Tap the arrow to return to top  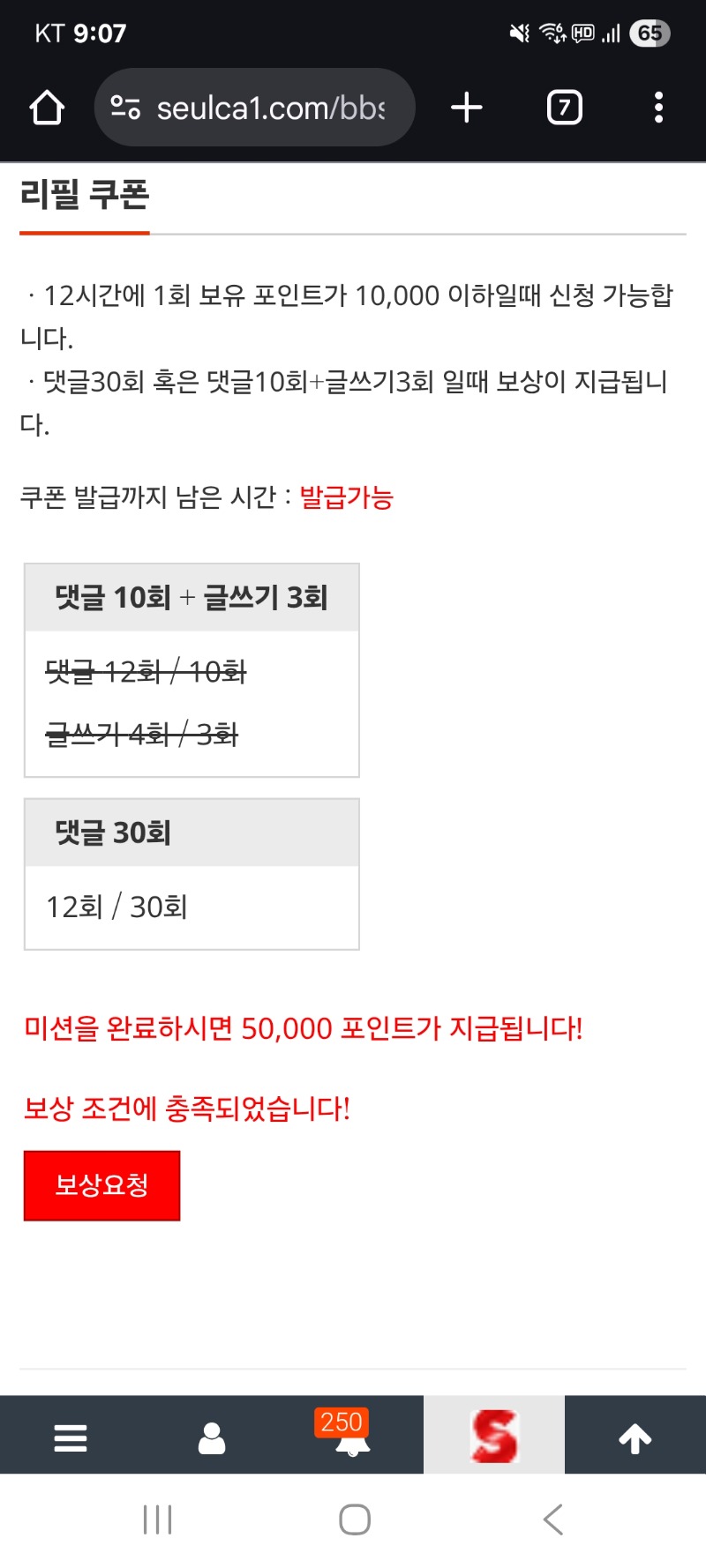[635, 1437]
